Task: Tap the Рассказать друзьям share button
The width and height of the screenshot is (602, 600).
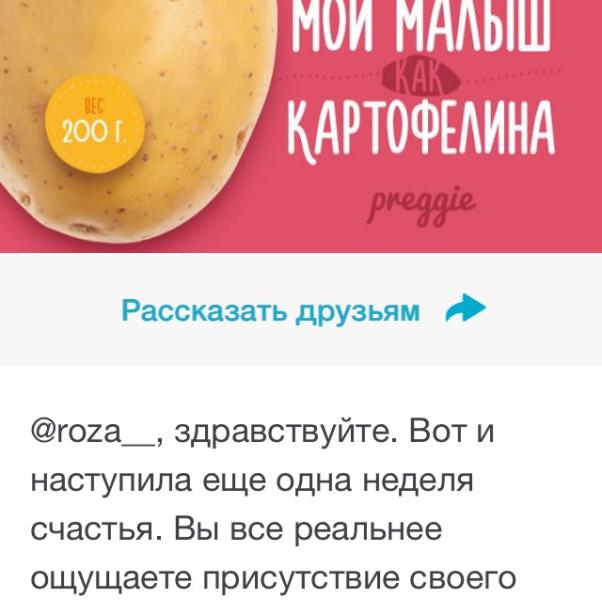Action: 303,309
